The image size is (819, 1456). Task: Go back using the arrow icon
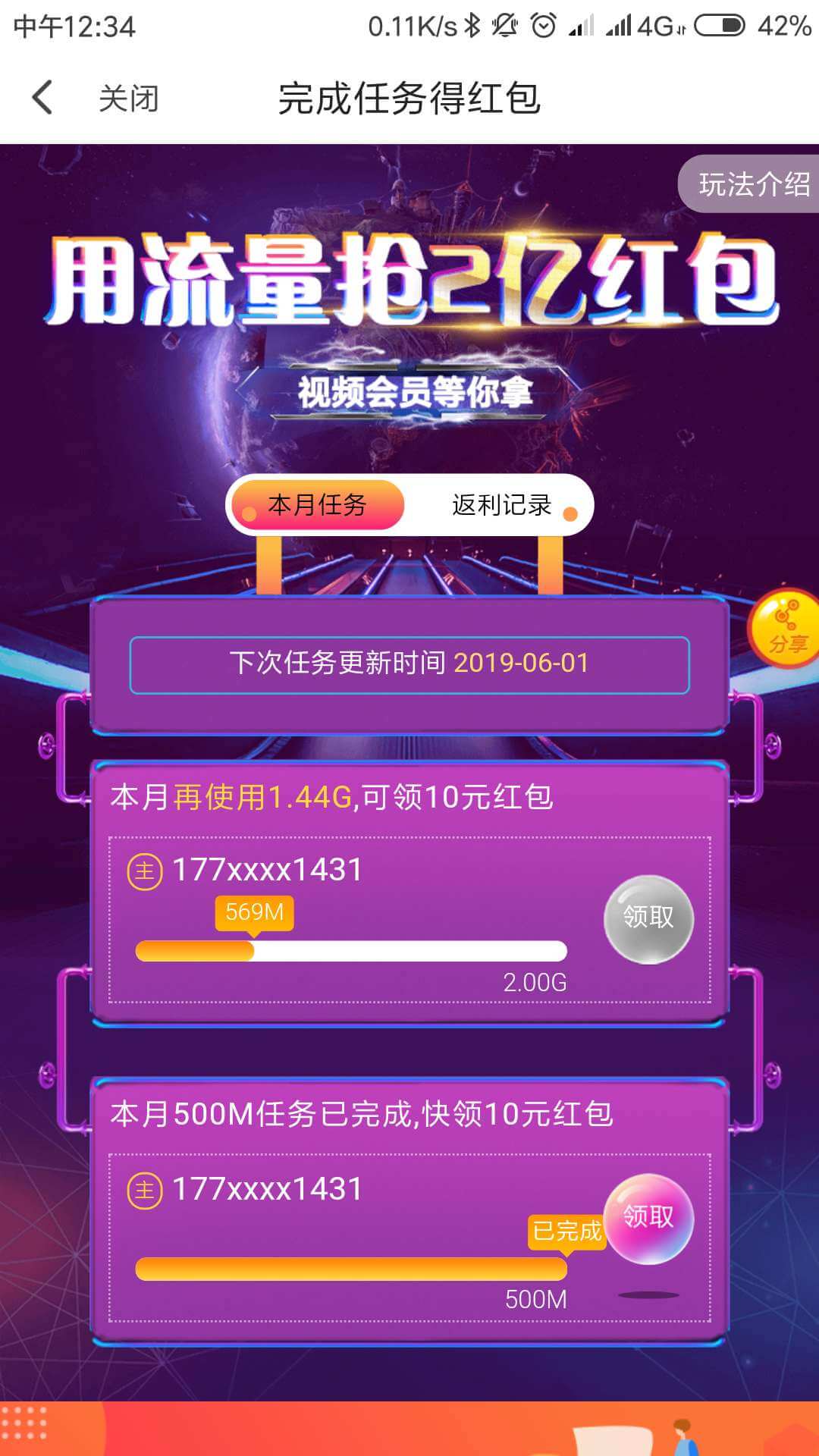(42, 98)
